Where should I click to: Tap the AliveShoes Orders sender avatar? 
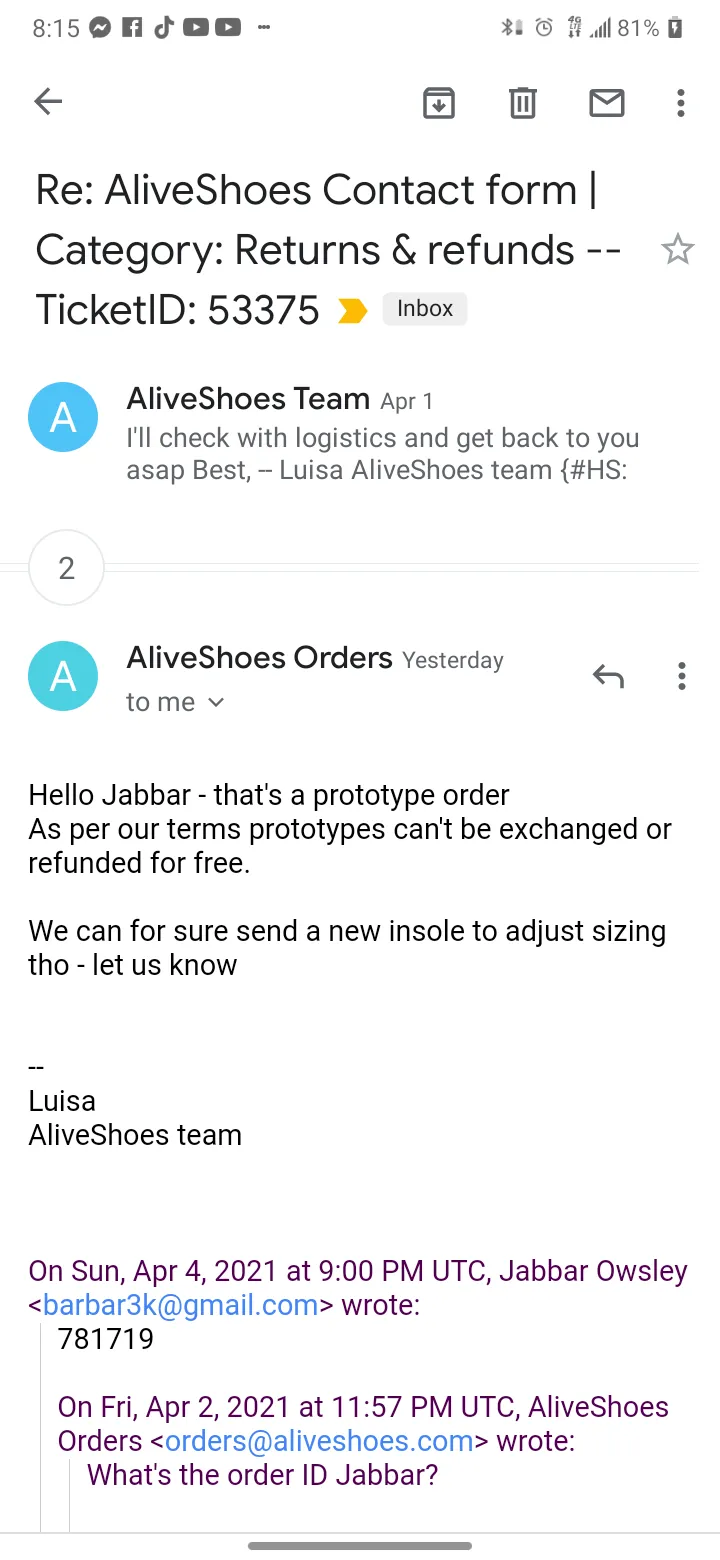pyautogui.click(x=63, y=676)
